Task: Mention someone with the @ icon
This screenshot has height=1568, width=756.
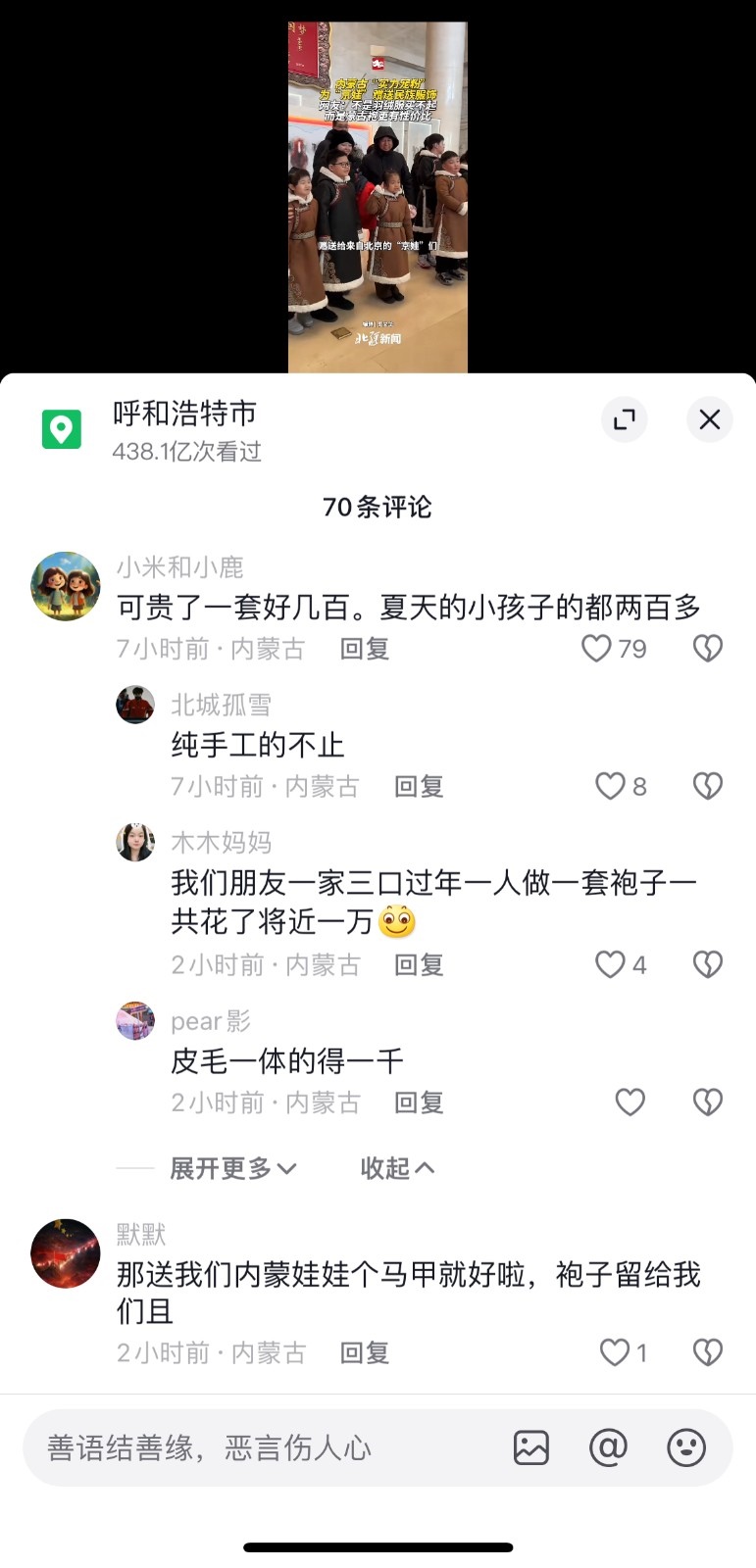Action: pyautogui.click(x=608, y=1447)
